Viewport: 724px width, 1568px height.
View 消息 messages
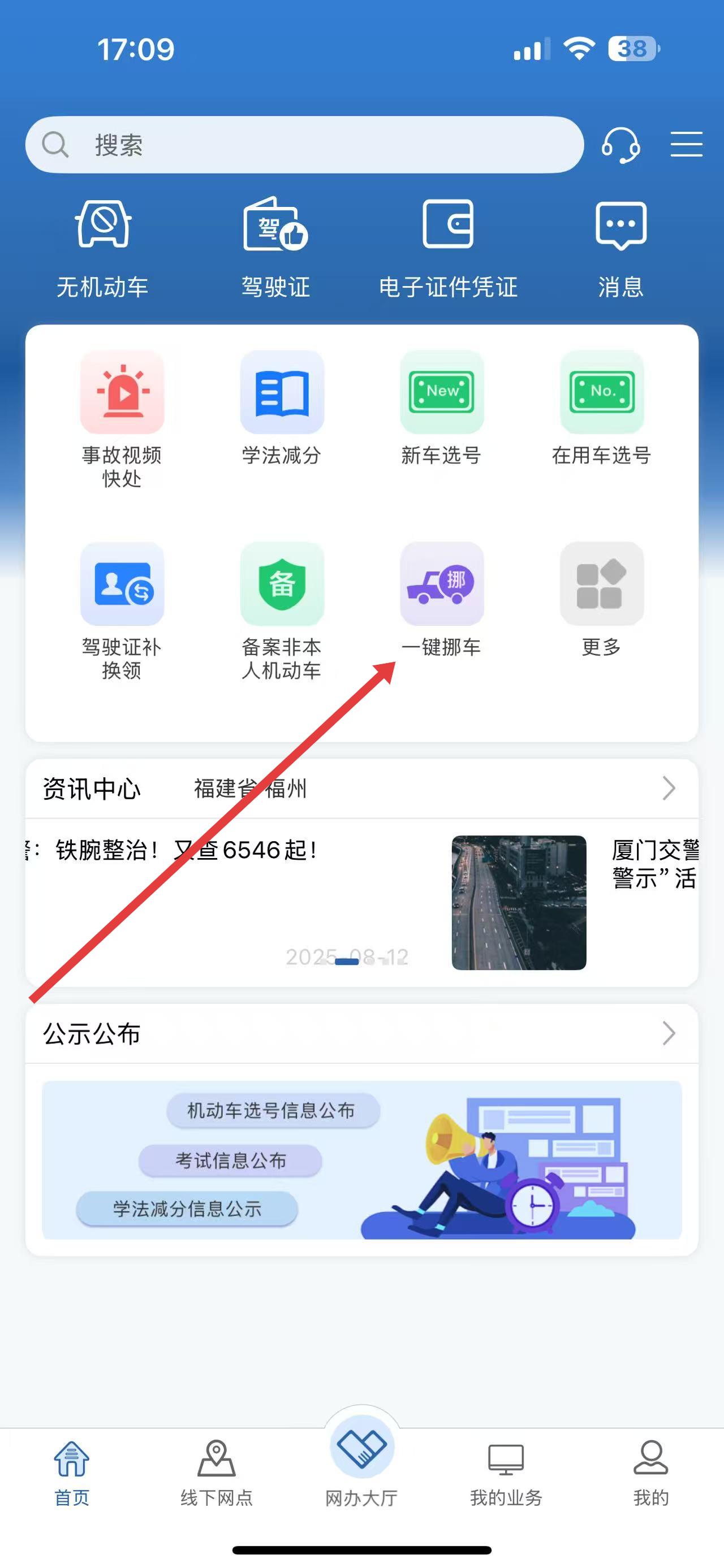coord(620,246)
